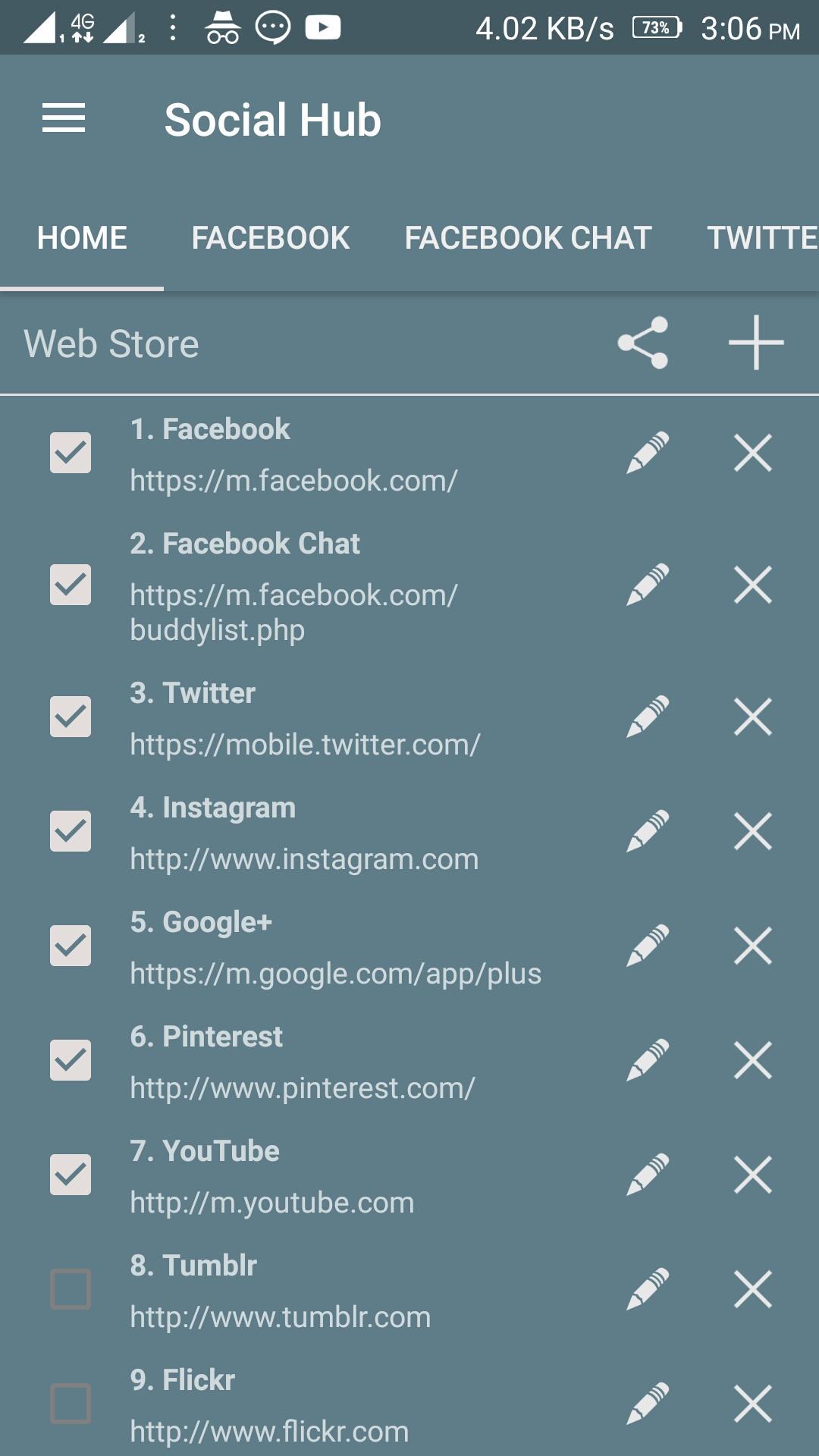Viewport: 819px width, 1456px height.
Task: Edit the Instagram entry
Action: point(648,831)
